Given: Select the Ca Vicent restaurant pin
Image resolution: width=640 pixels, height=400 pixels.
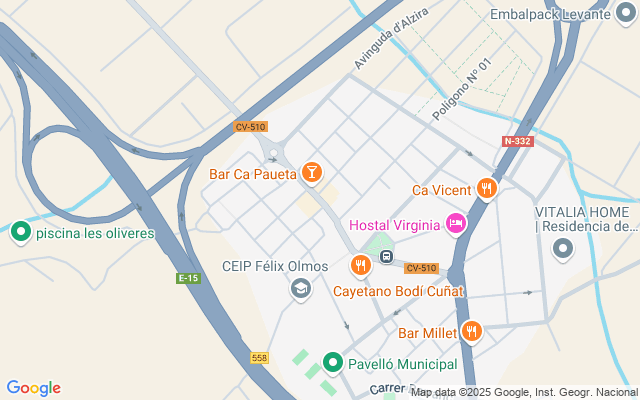Looking at the screenshot, I should click(x=486, y=189).
